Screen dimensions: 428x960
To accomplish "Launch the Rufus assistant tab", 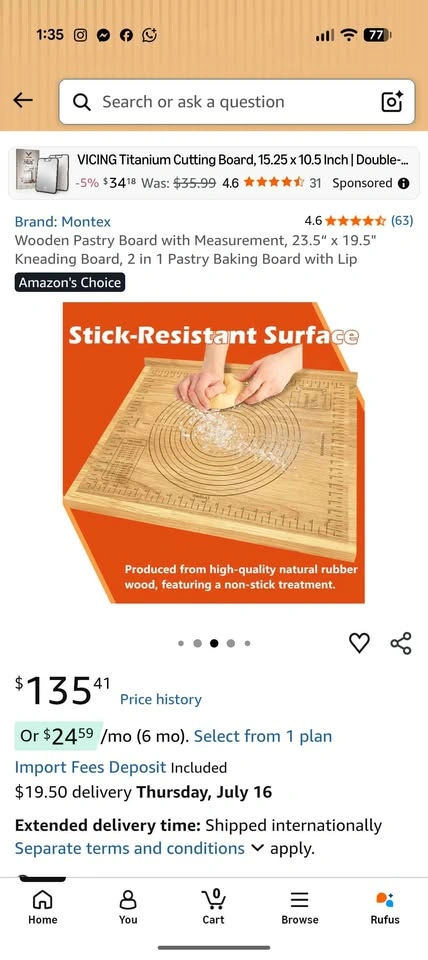I will click(385, 907).
